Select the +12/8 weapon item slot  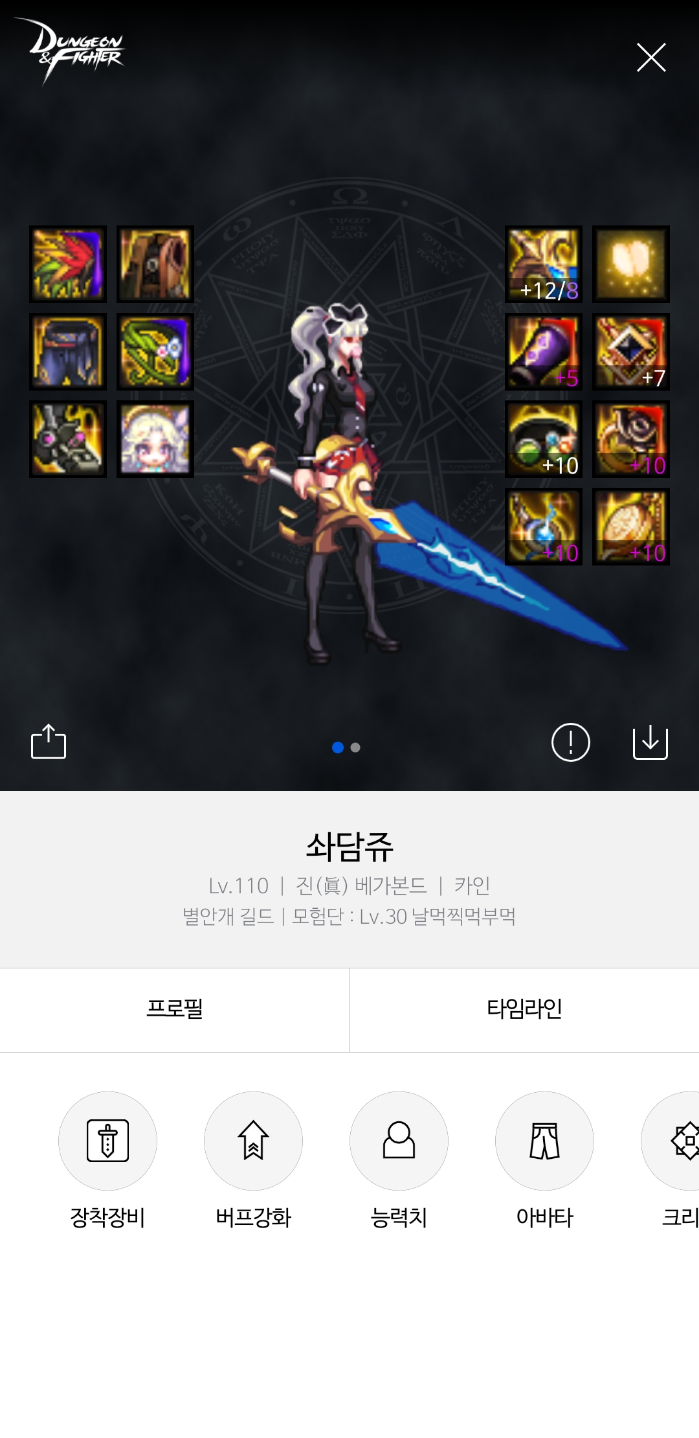click(543, 264)
